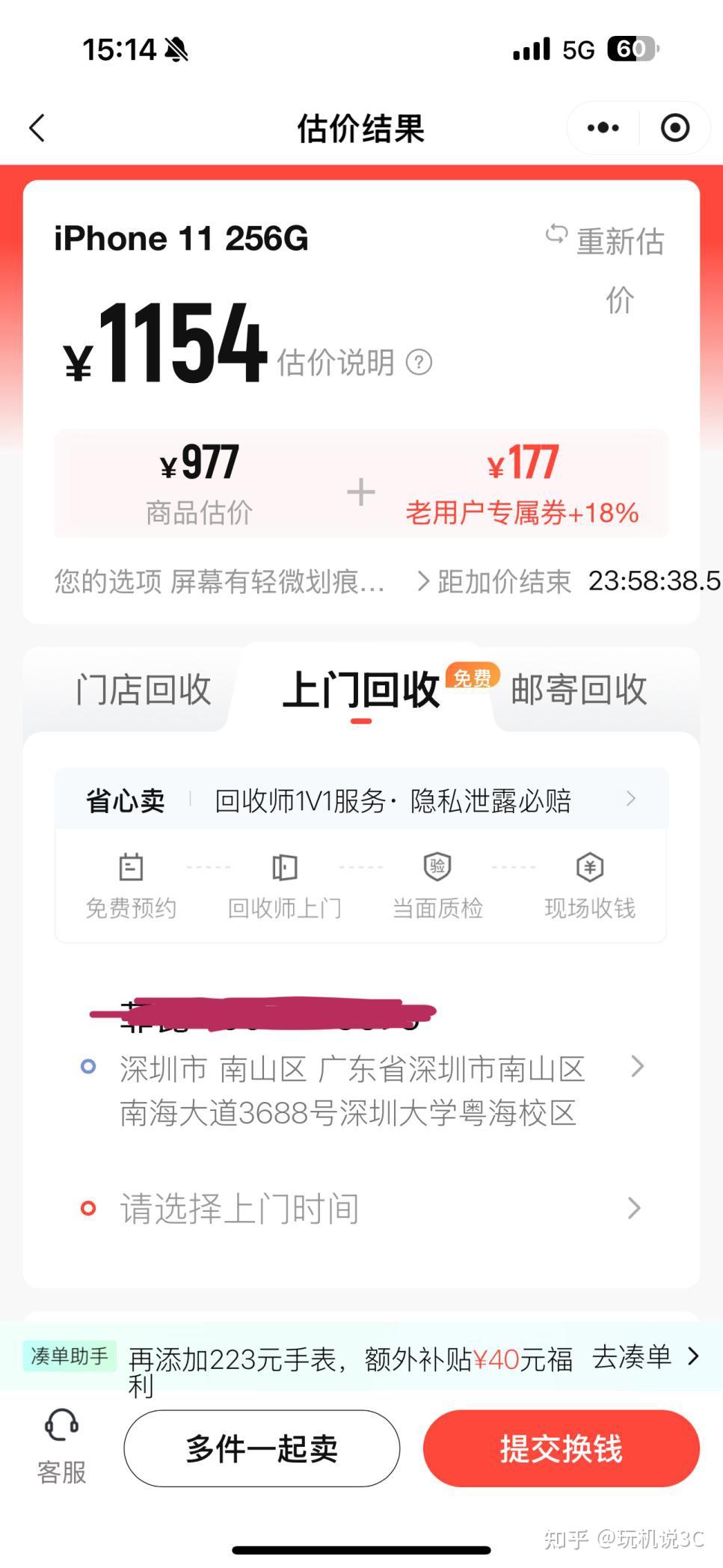This screenshot has height=1568, width=723.
Task: Switch to the 邮寄回收 tab
Action: pyautogui.click(x=579, y=689)
